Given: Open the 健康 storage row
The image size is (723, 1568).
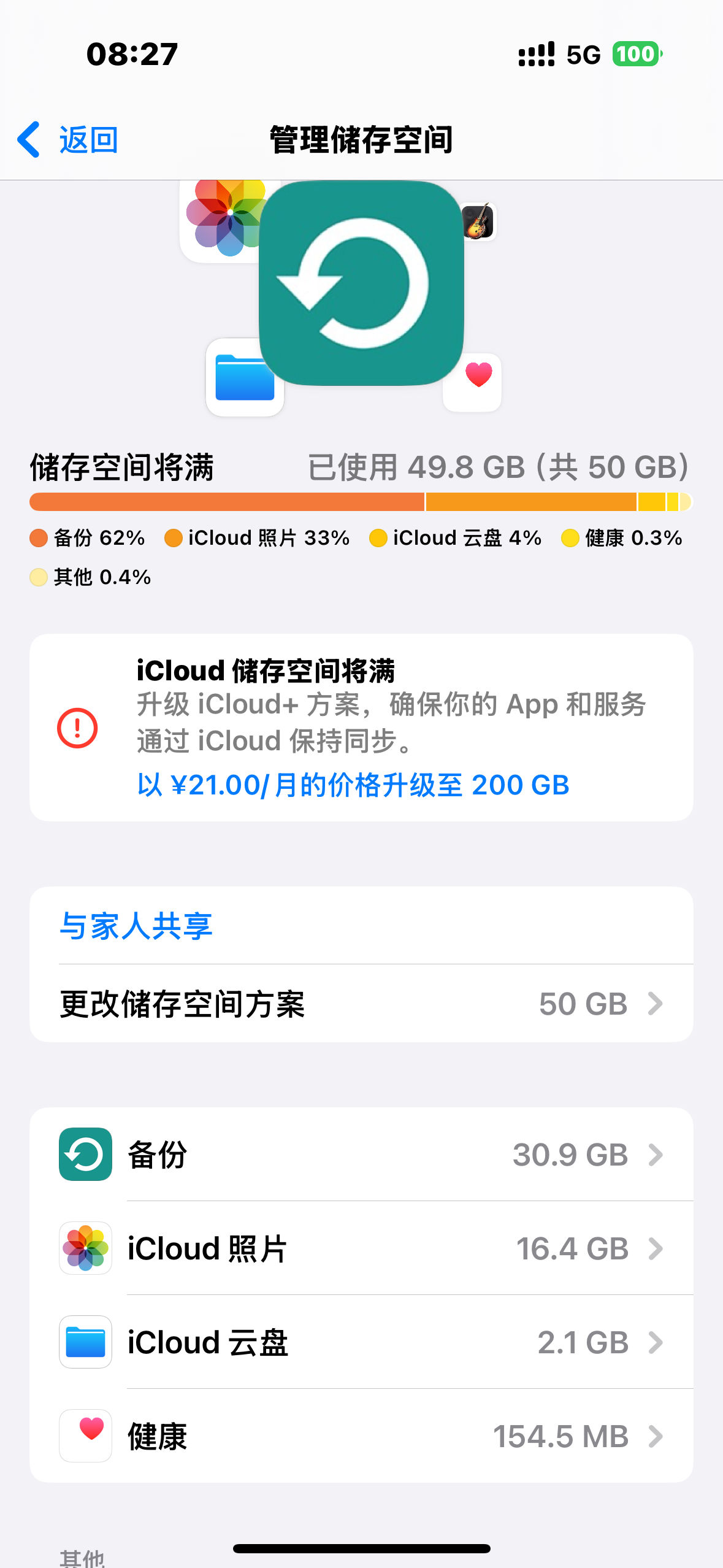Looking at the screenshot, I should (x=361, y=1436).
